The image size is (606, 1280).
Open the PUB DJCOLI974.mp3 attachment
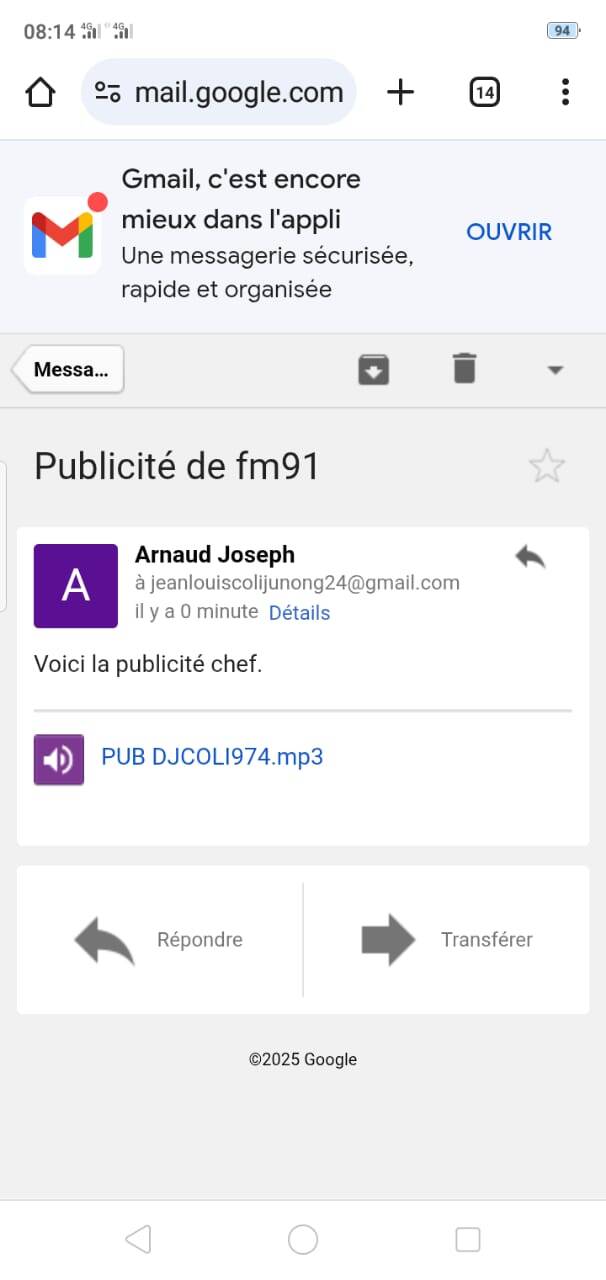pyautogui.click(x=212, y=756)
